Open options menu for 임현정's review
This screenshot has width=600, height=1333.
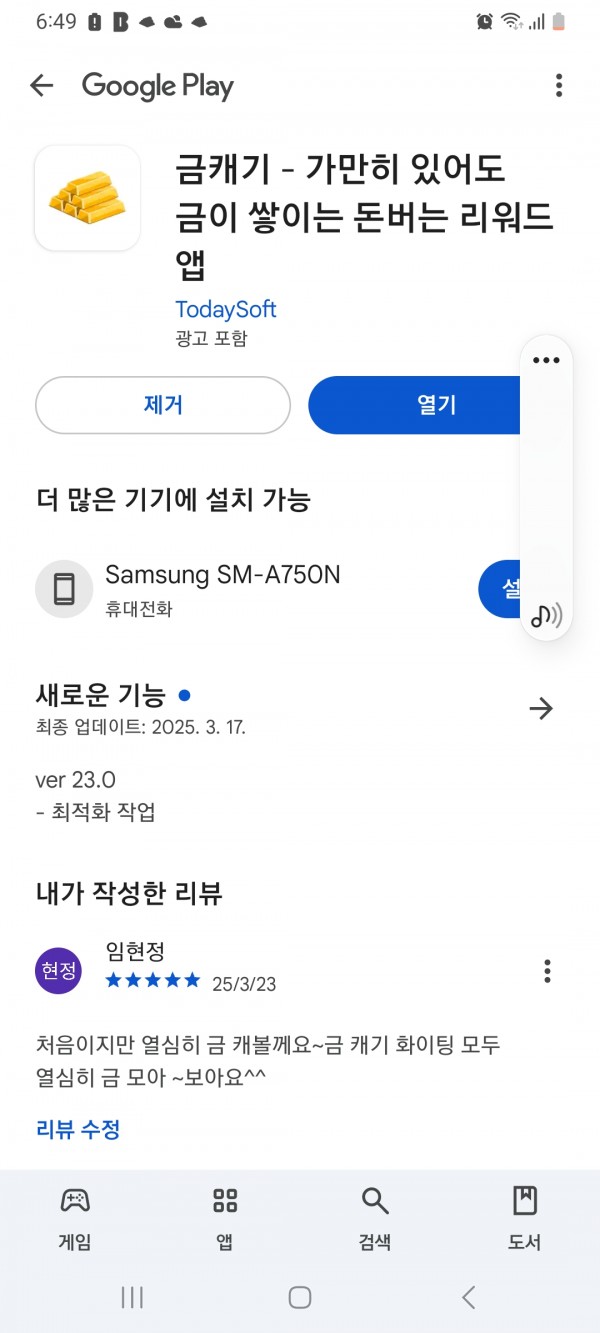(547, 971)
